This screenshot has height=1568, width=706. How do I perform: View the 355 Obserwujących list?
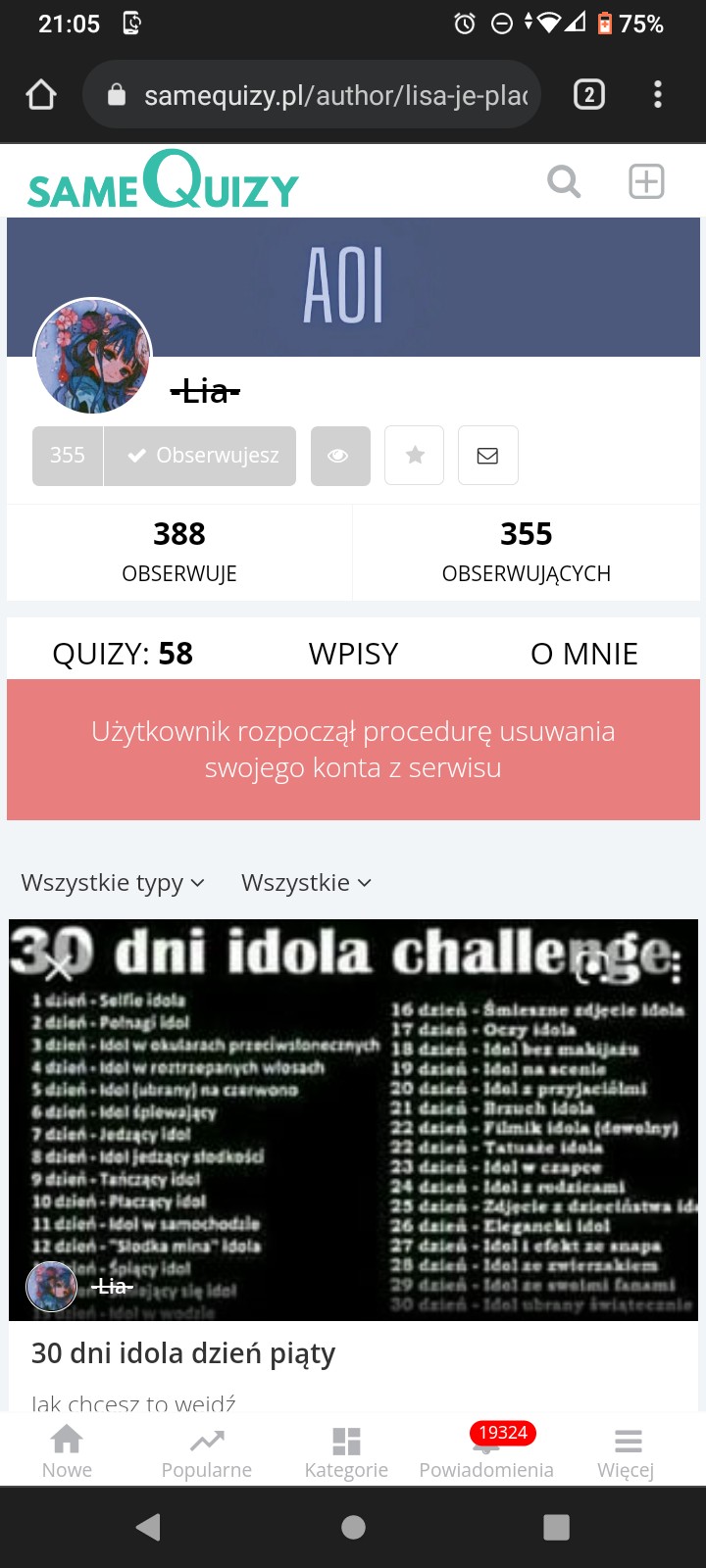coord(527,551)
